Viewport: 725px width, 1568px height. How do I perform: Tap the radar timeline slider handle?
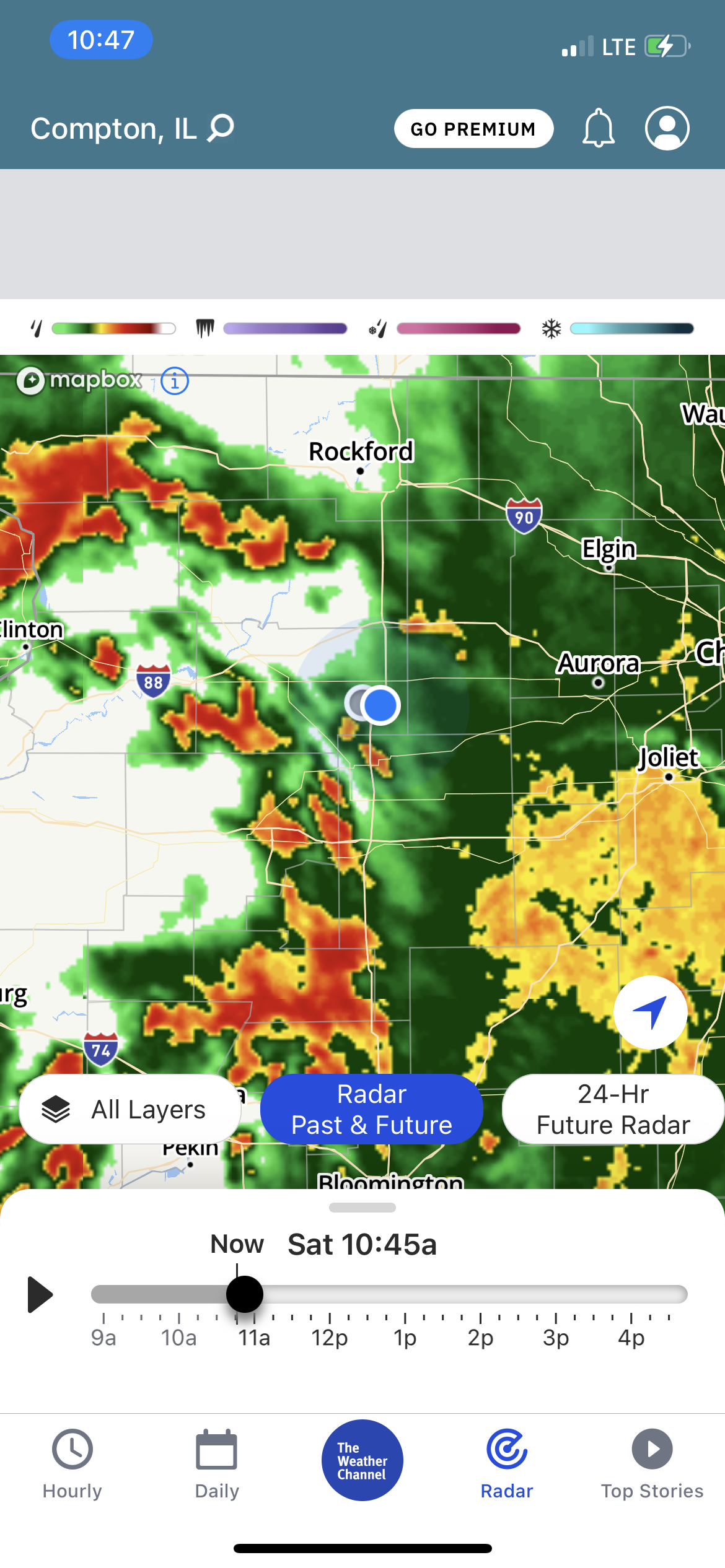[x=245, y=1294]
